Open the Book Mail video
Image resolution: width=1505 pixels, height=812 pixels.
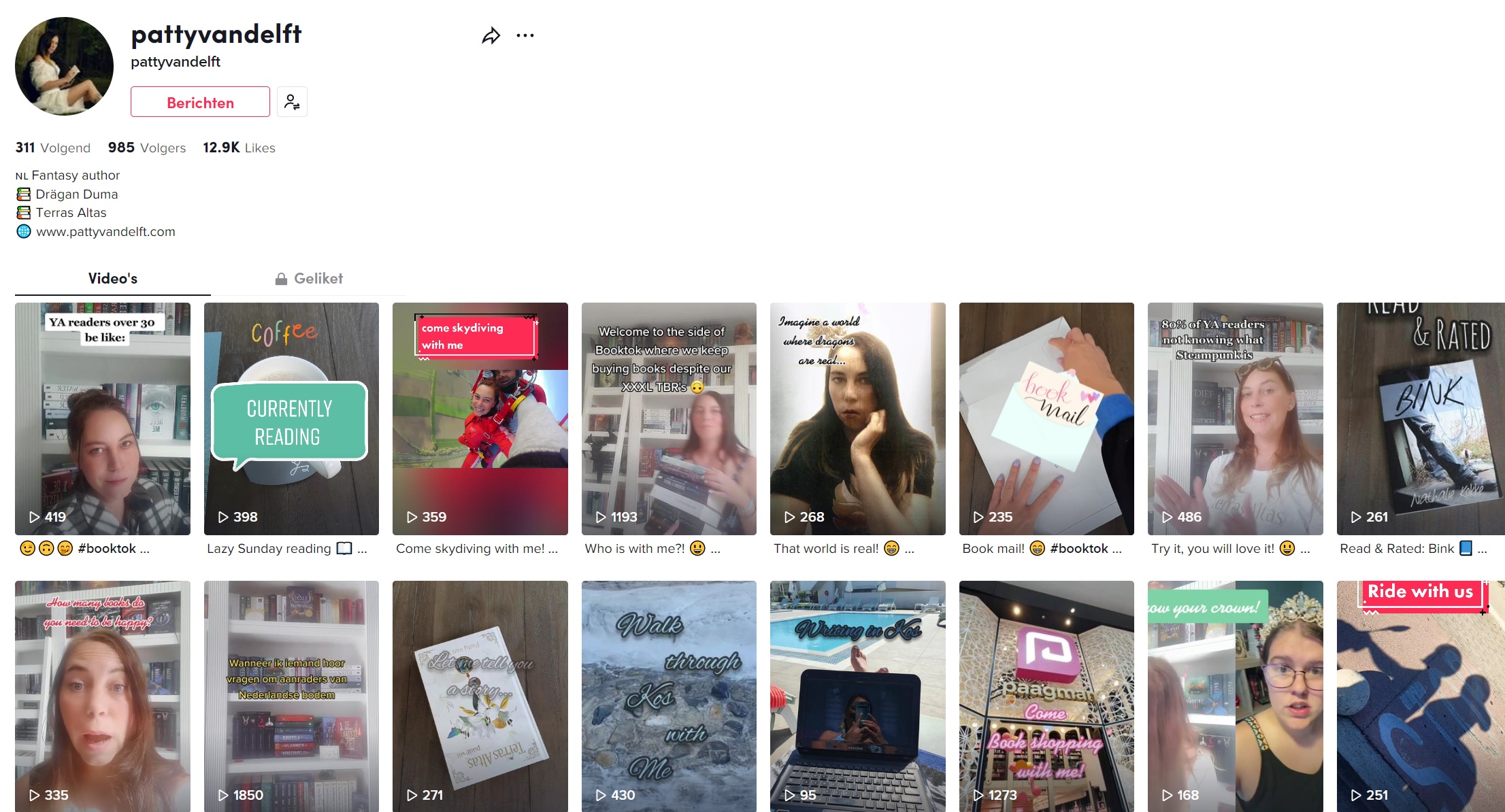point(1046,418)
